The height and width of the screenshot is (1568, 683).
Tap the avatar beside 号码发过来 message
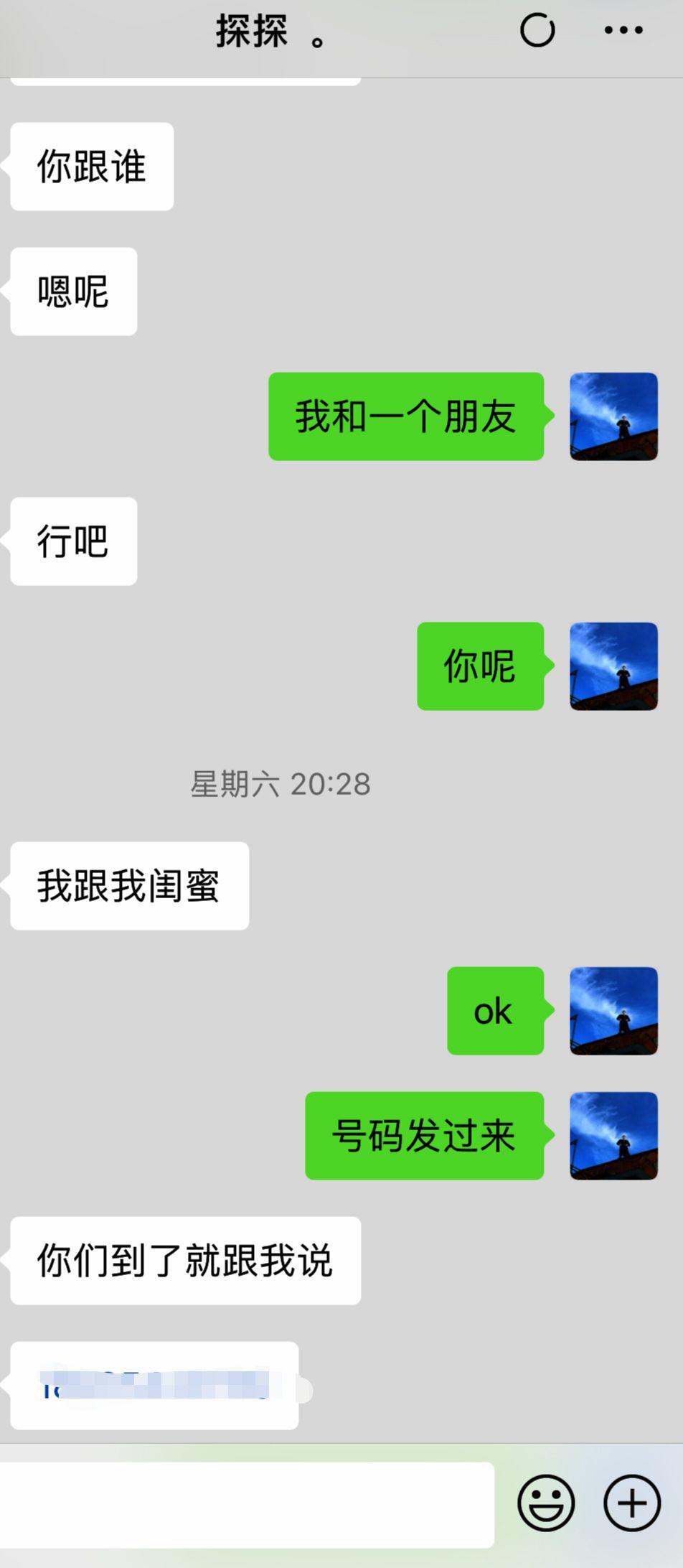613,1134
